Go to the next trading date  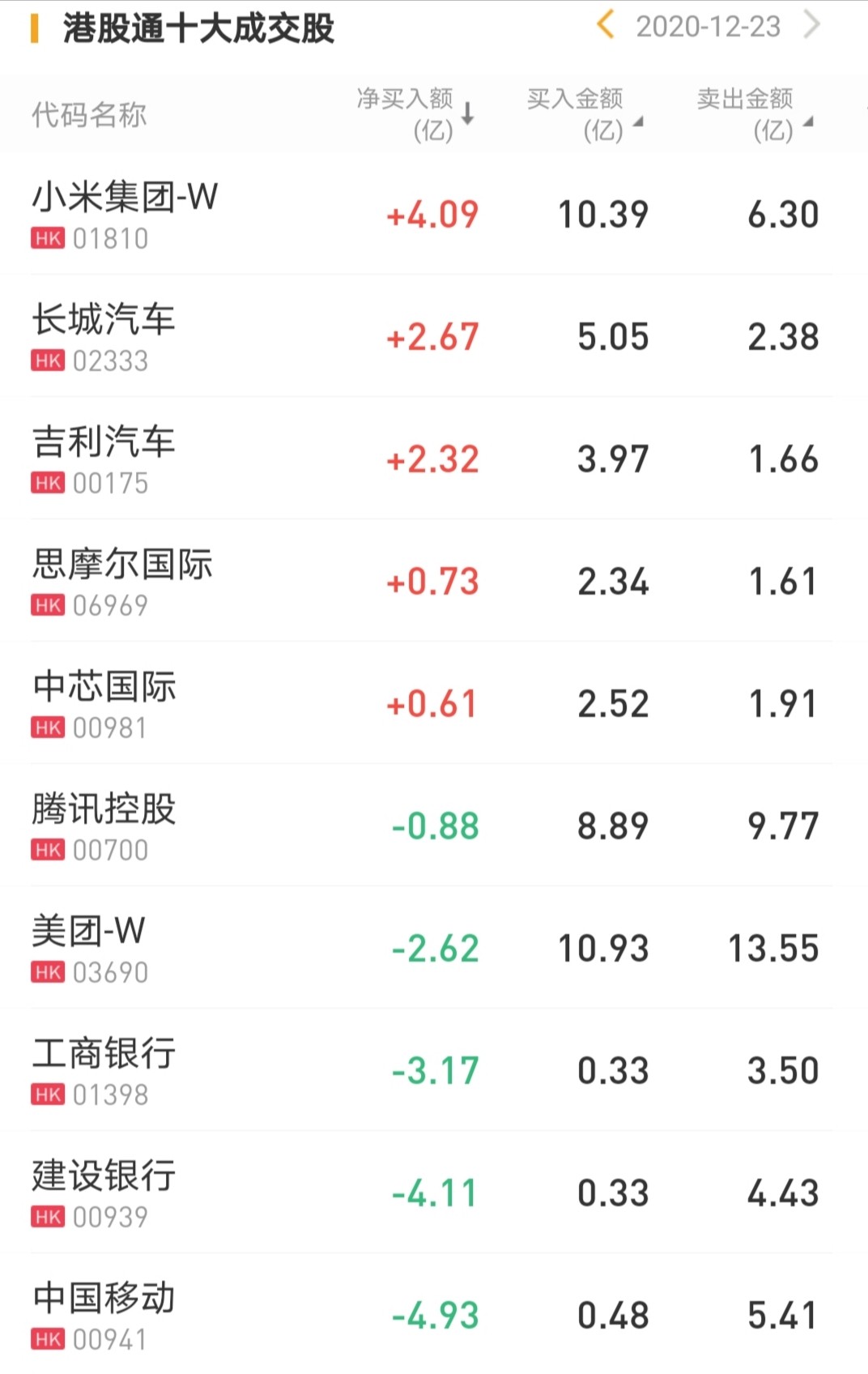(811, 25)
